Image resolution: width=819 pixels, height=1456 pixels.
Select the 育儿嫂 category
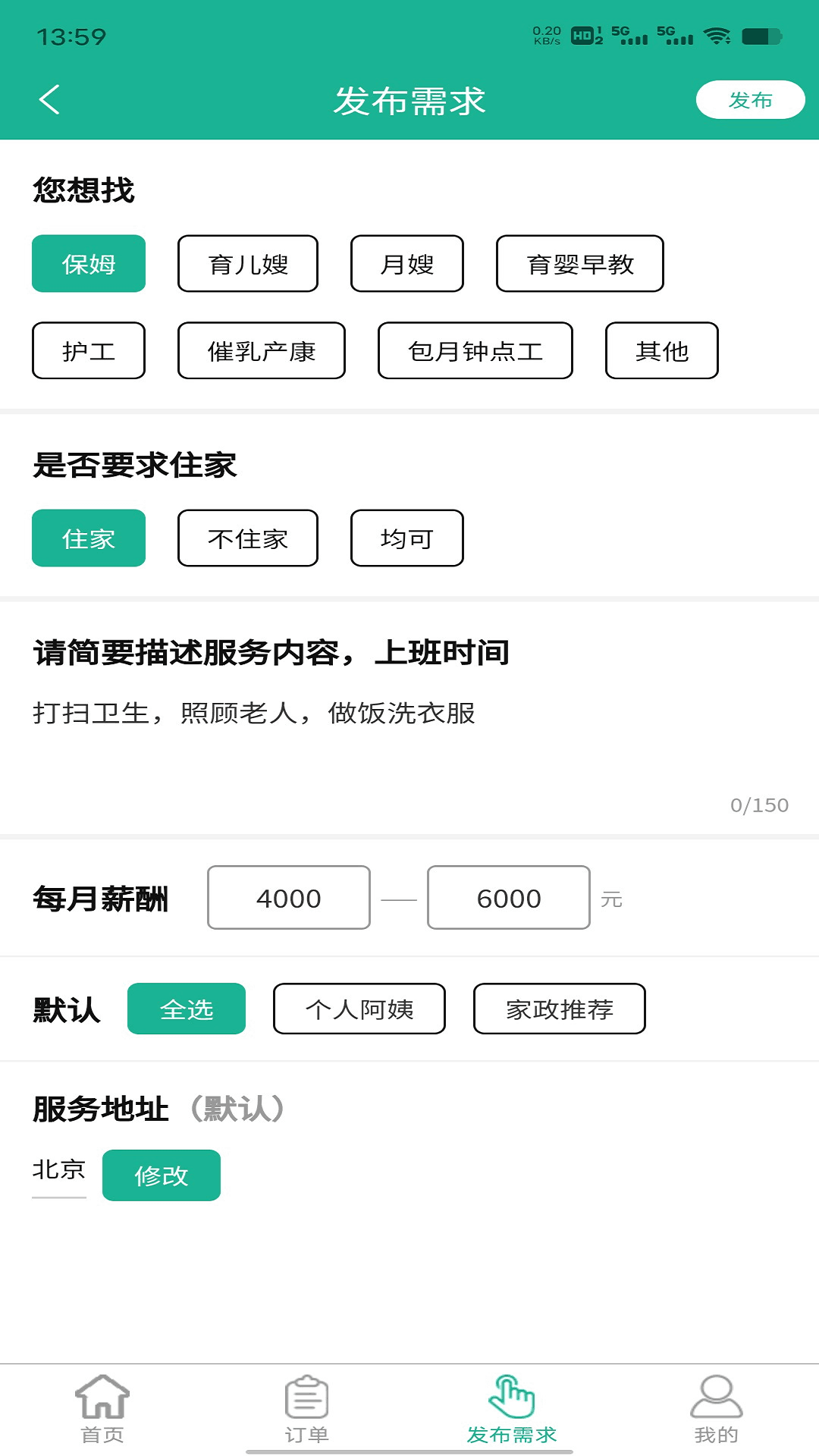coord(247,264)
